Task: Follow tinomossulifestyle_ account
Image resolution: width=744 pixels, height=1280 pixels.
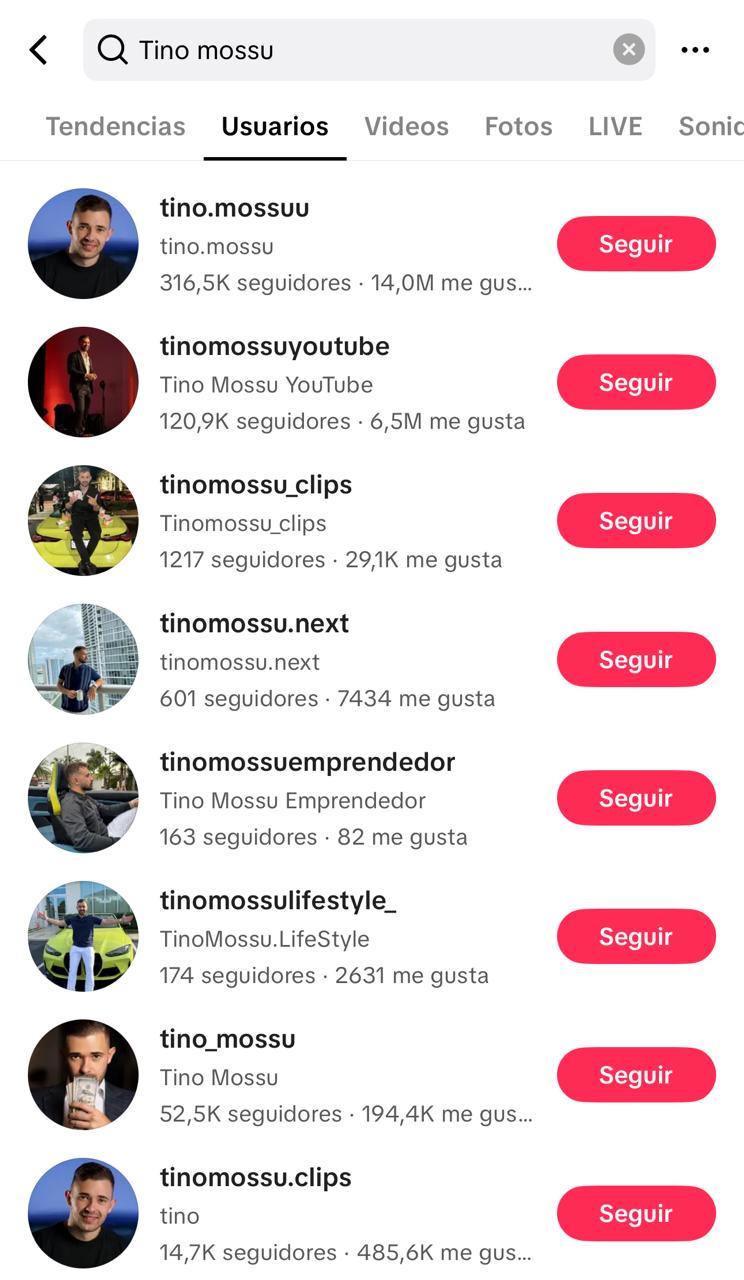Action: click(636, 937)
